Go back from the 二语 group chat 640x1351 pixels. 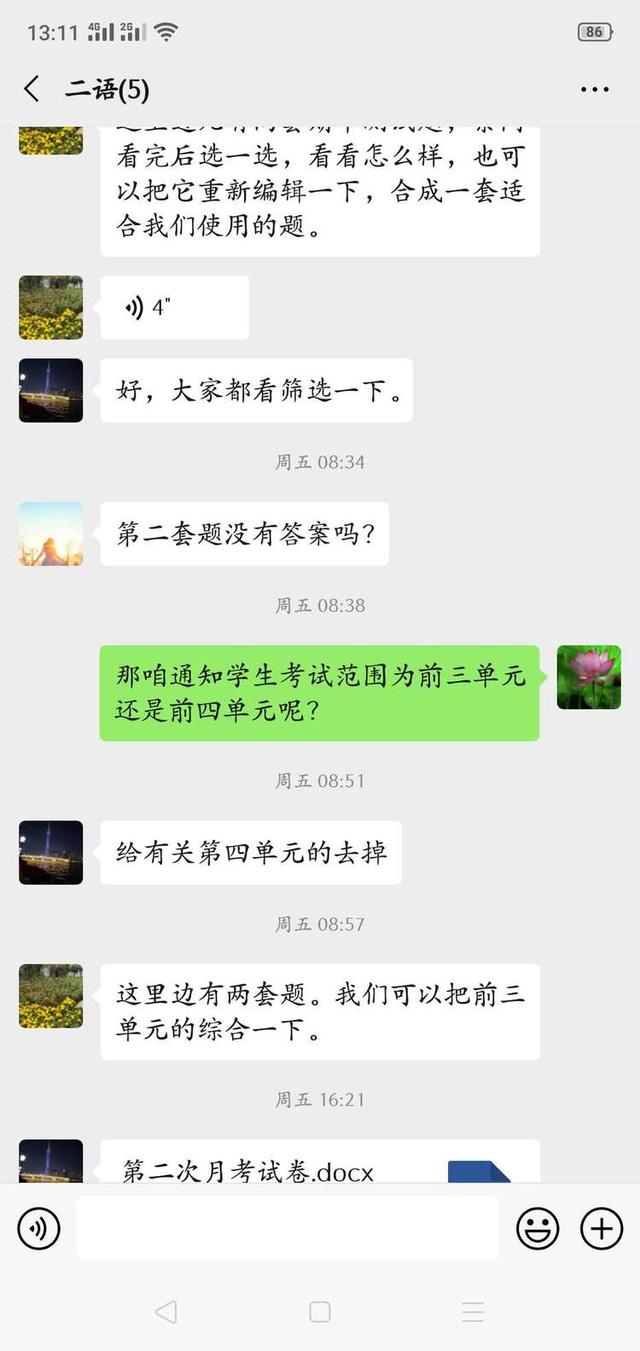point(32,89)
